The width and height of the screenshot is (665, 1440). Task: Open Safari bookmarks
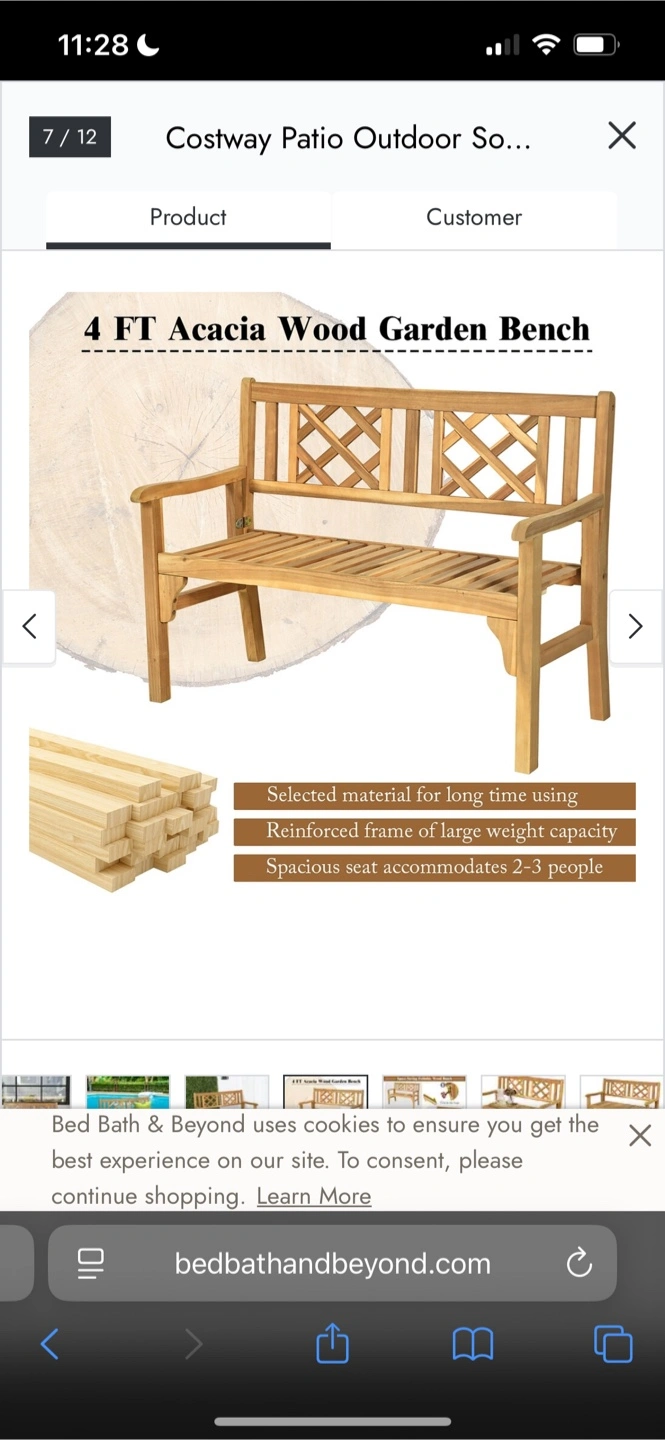[472, 1344]
